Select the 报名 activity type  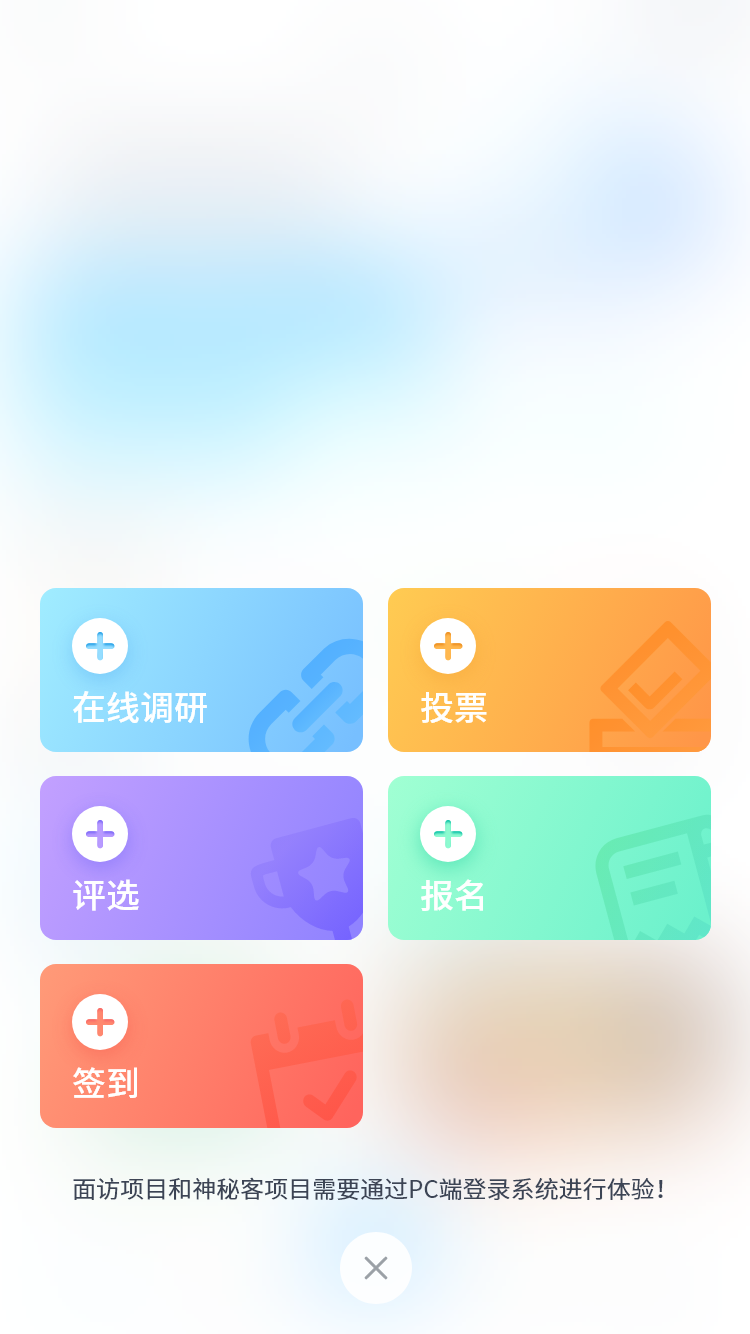pos(549,857)
